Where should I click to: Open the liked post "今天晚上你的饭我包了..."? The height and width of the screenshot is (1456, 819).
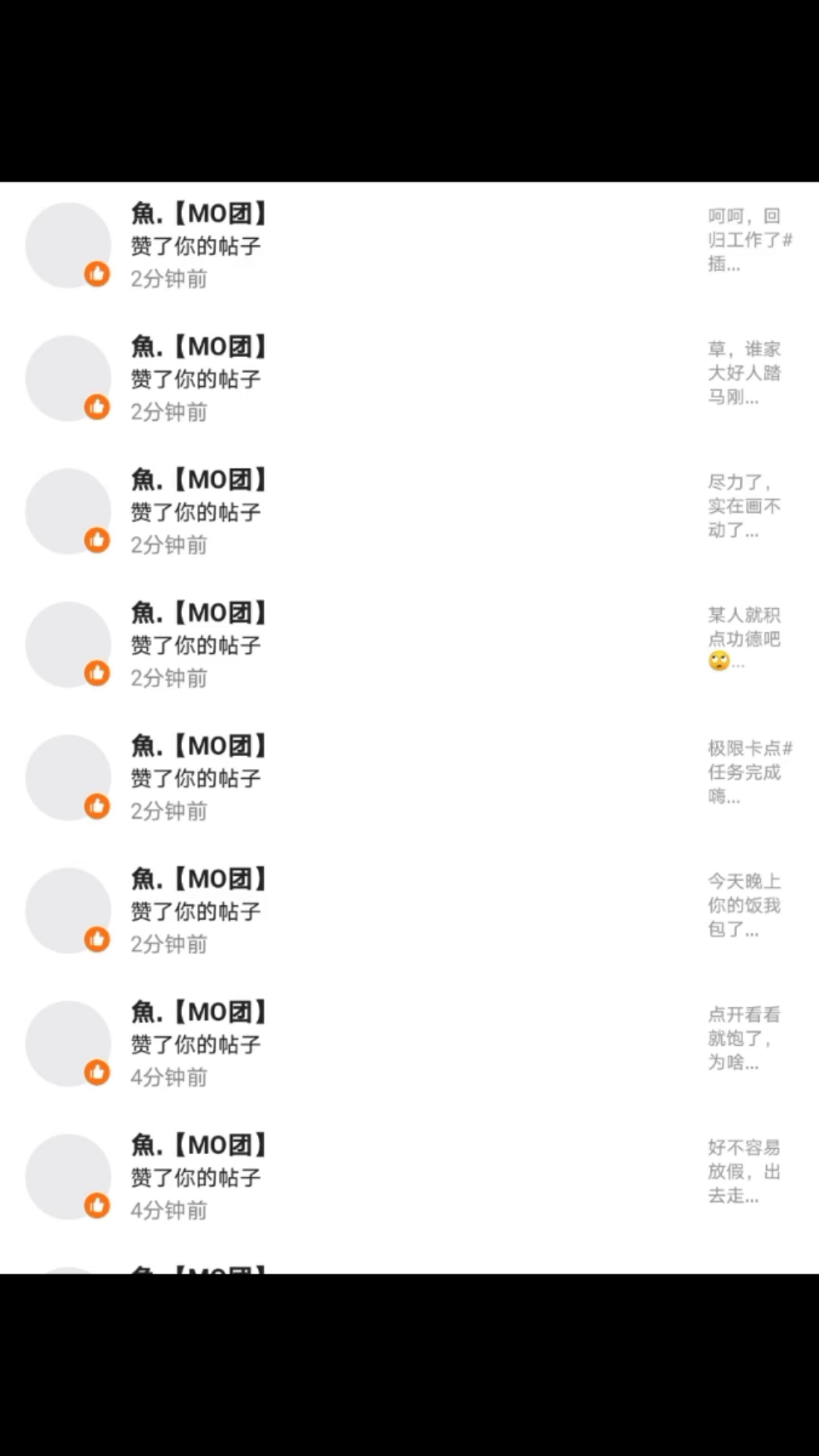[744, 905]
